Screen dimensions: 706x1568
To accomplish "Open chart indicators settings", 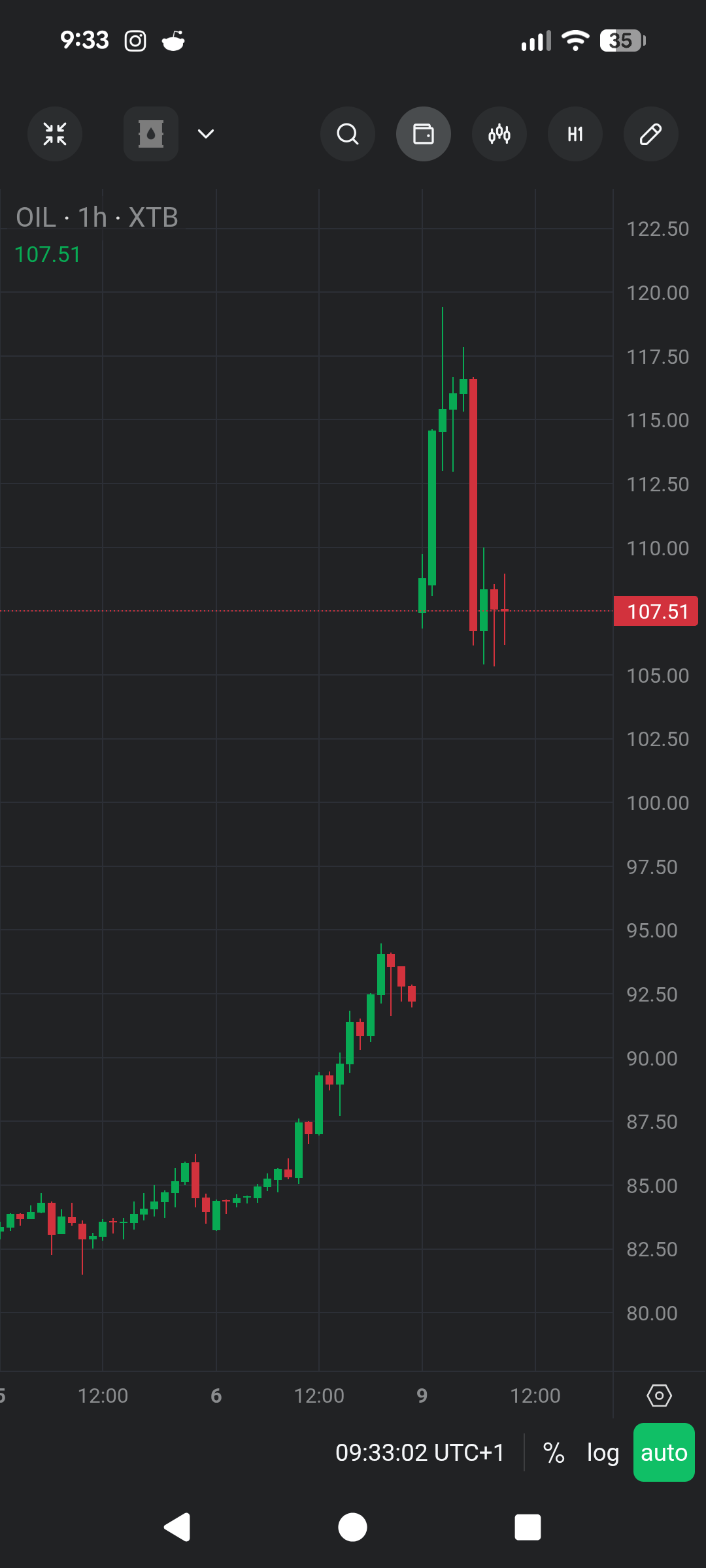I will click(x=499, y=134).
